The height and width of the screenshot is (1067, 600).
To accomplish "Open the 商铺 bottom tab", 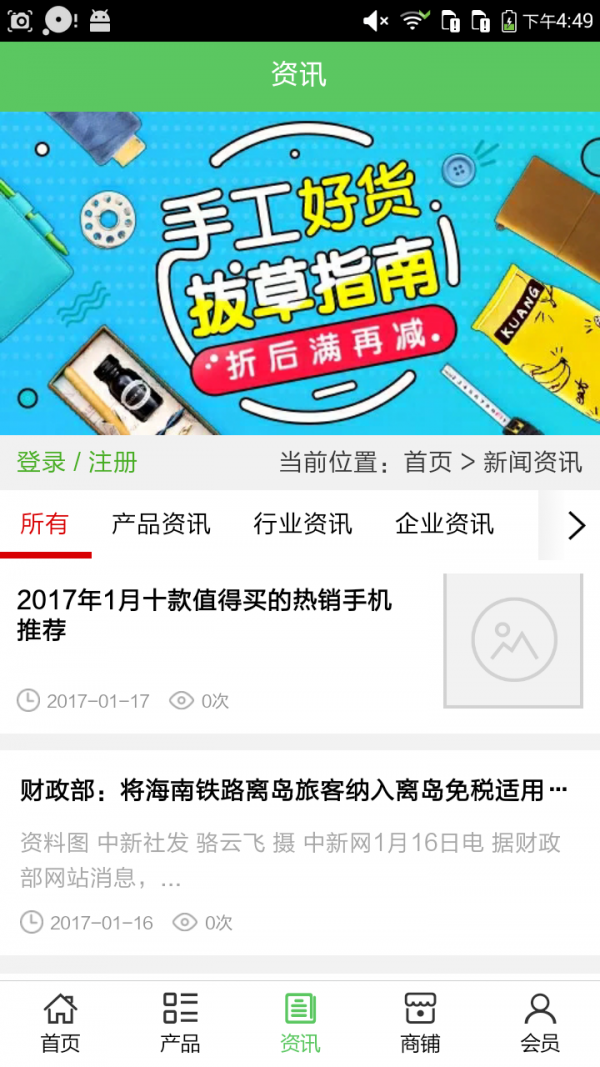I will [x=420, y=1024].
